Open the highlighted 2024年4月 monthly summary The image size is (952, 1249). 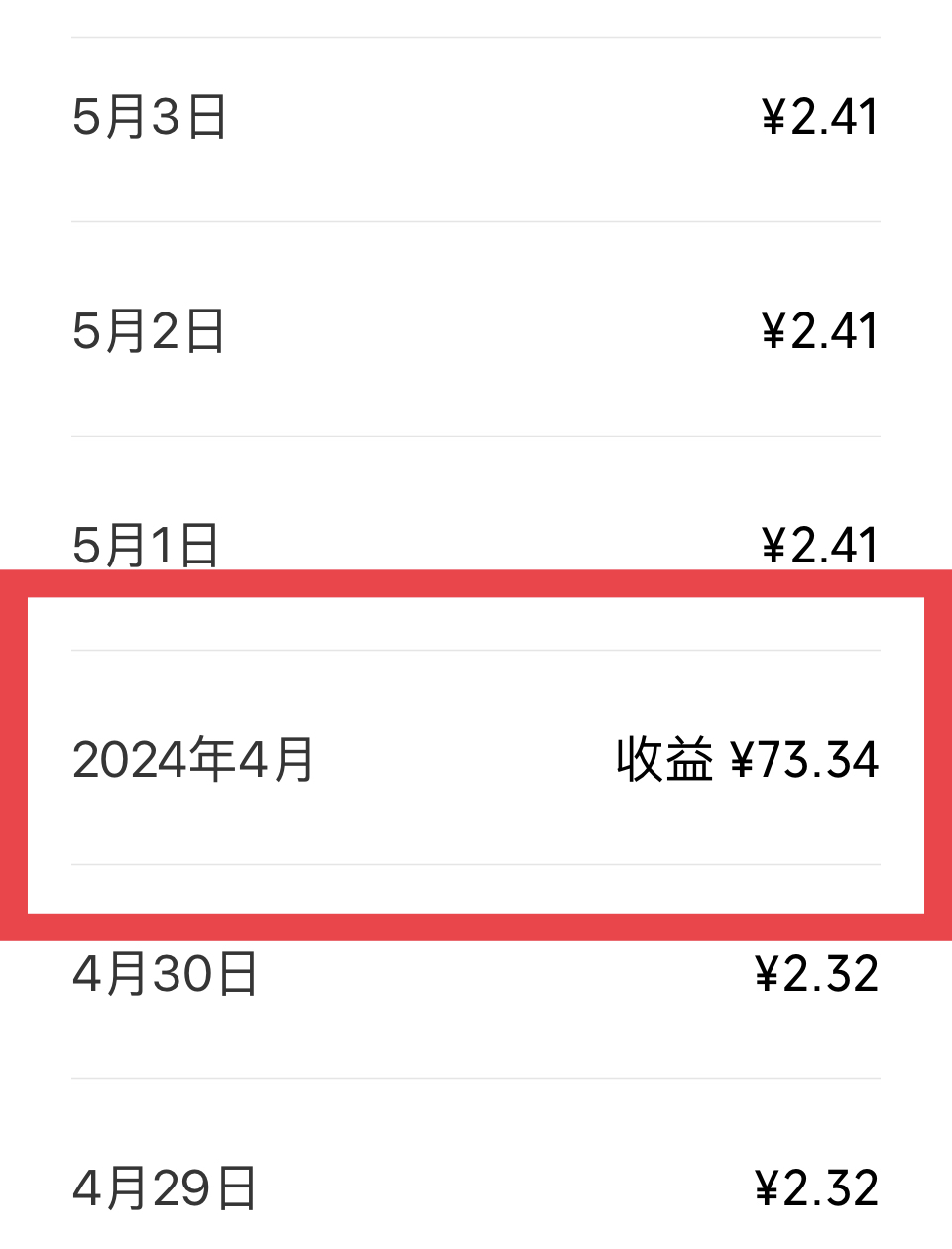(476, 759)
